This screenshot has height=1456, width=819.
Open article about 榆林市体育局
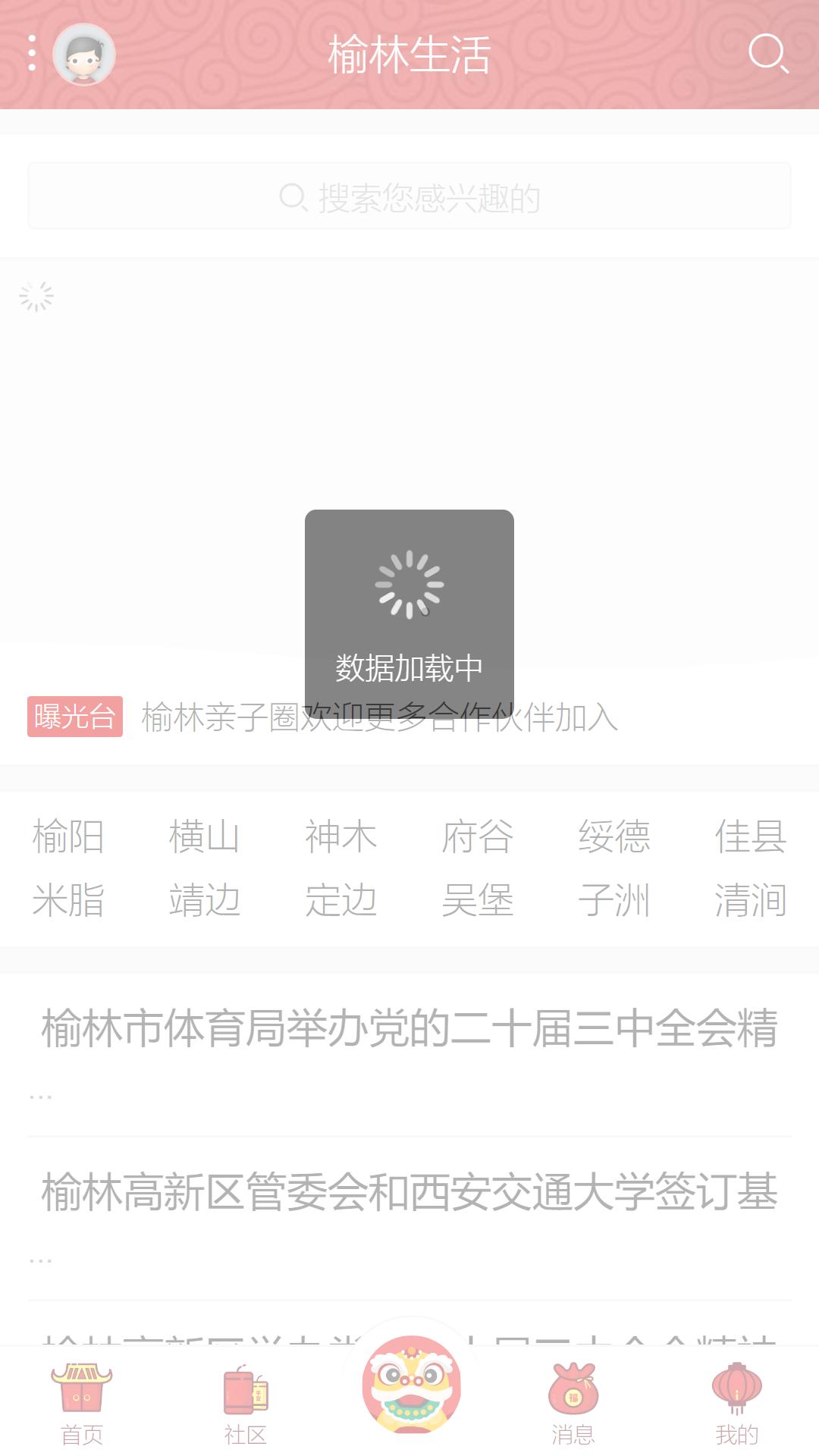(x=409, y=1054)
